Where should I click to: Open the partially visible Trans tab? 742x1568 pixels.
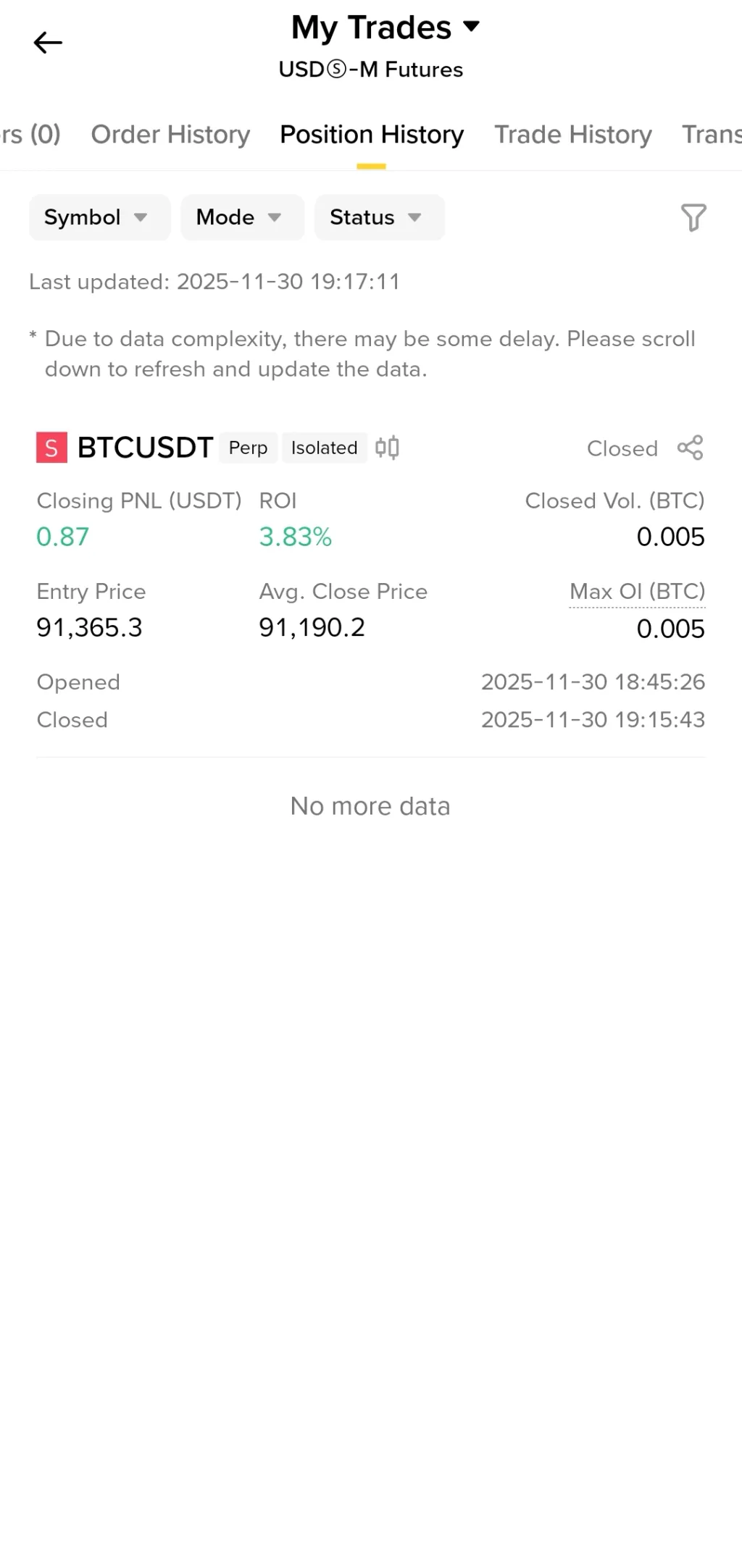pos(711,135)
